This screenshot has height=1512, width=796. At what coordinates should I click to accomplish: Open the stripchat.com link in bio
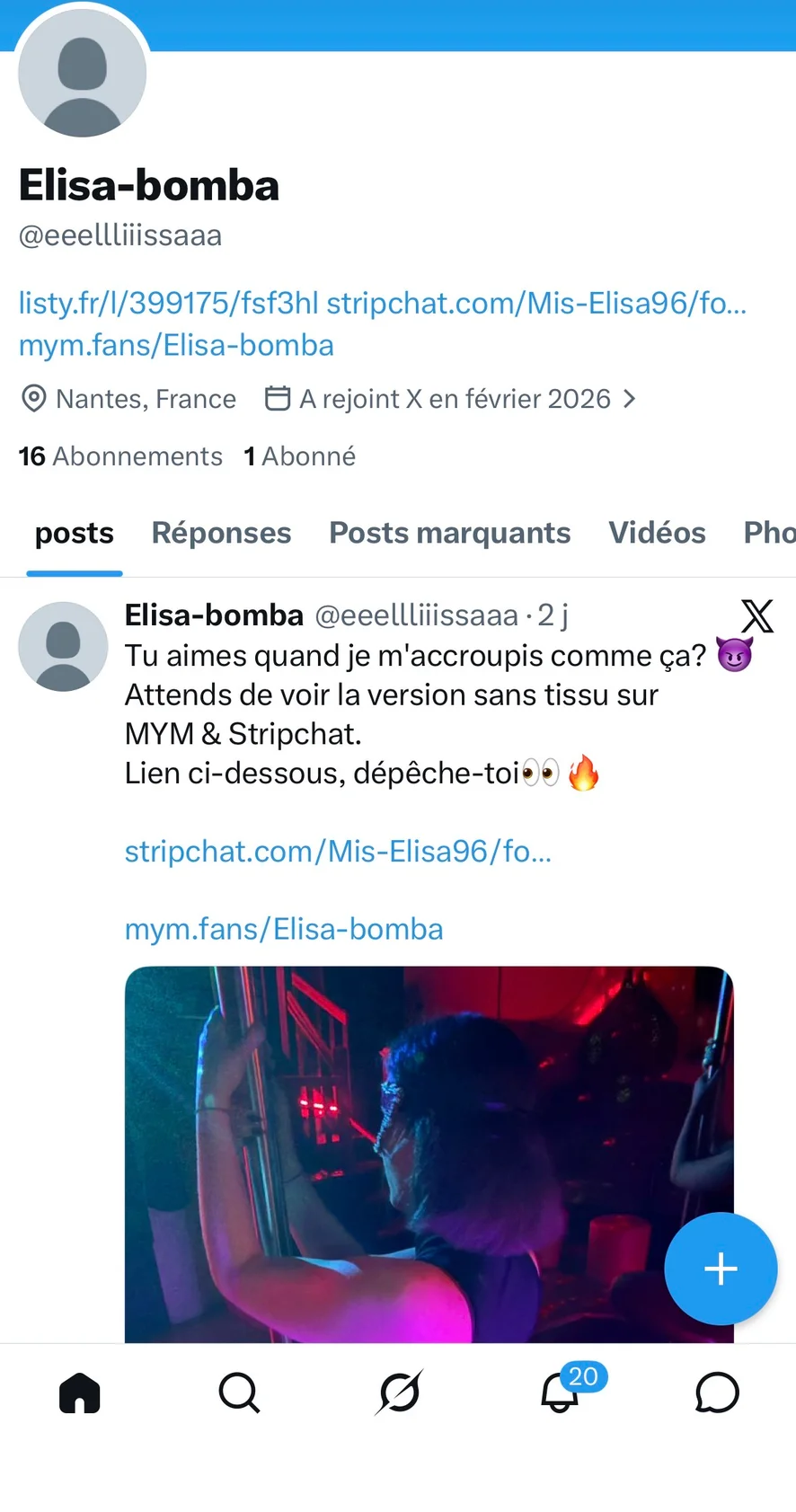[x=535, y=304]
